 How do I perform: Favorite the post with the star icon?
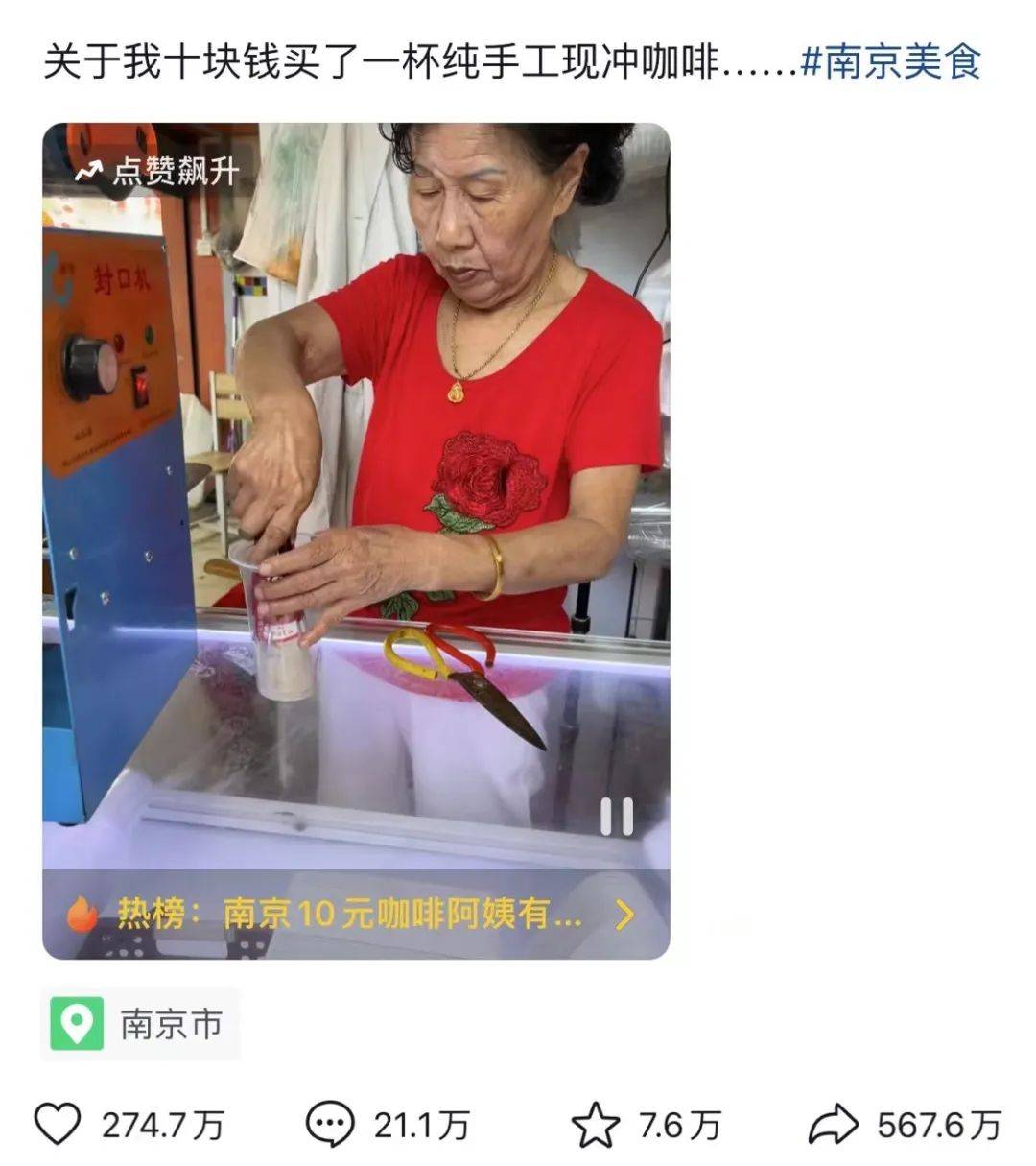coord(596,1124)
